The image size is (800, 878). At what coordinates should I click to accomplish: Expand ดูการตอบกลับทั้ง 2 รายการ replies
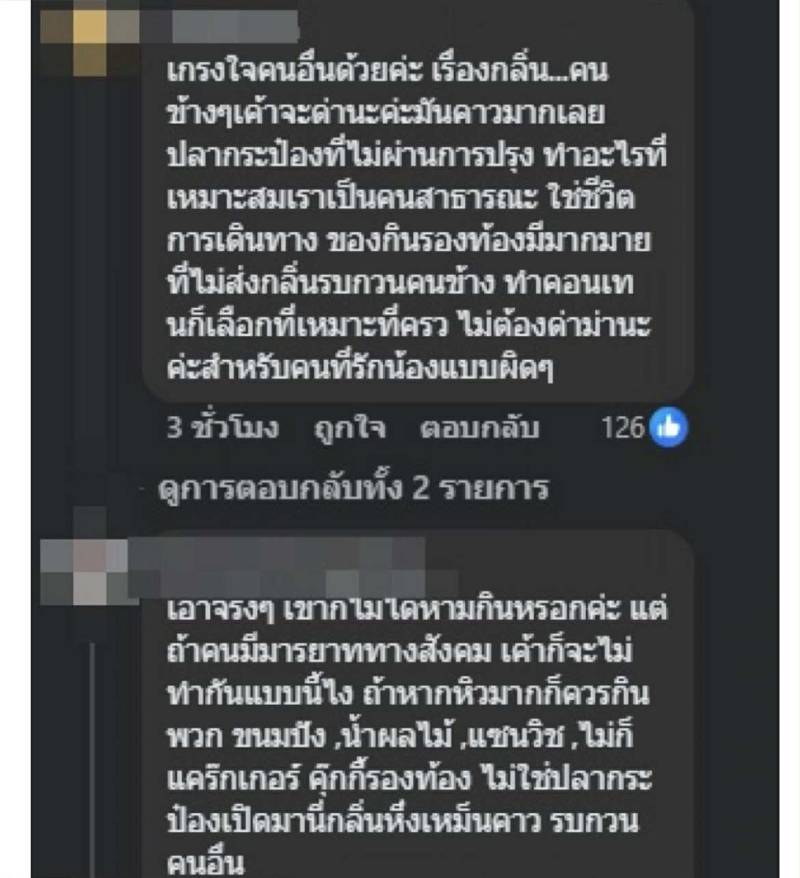tap(355, 489)
